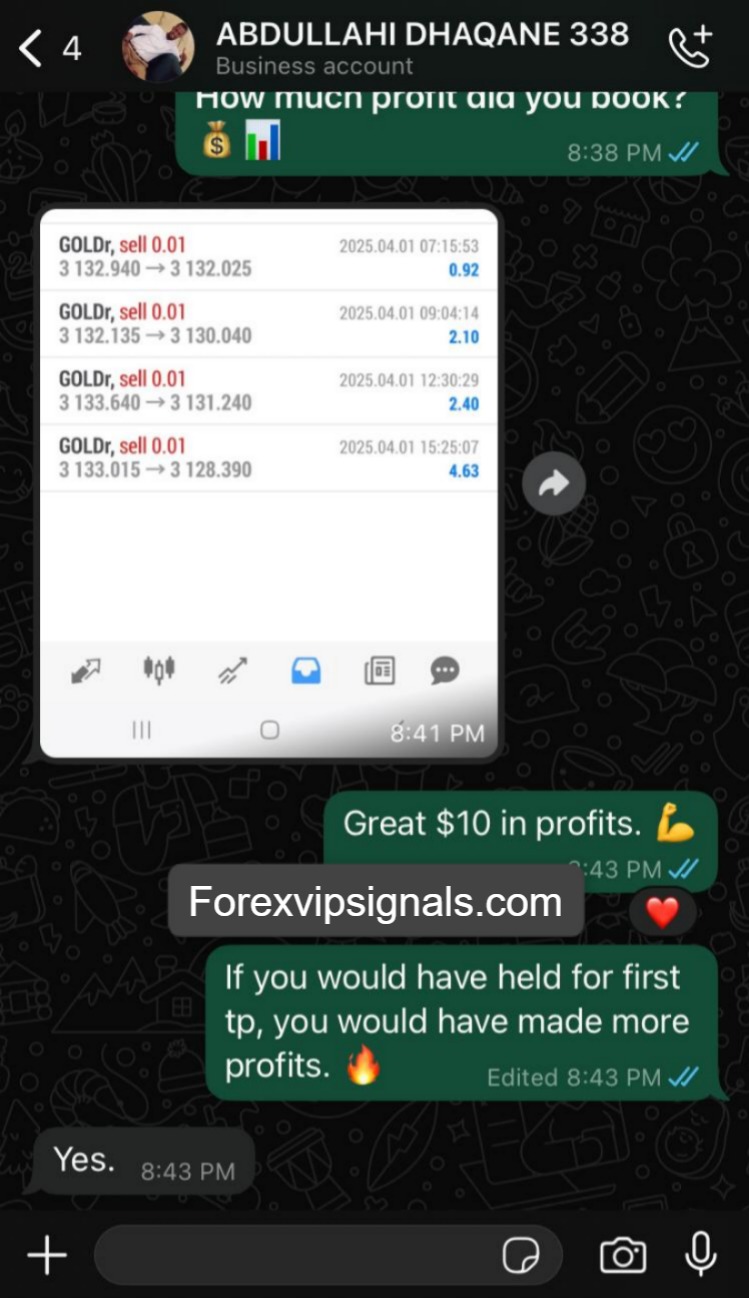
Task: Open the shared GOLDr trades screenshot
Action: click(268, 480)
